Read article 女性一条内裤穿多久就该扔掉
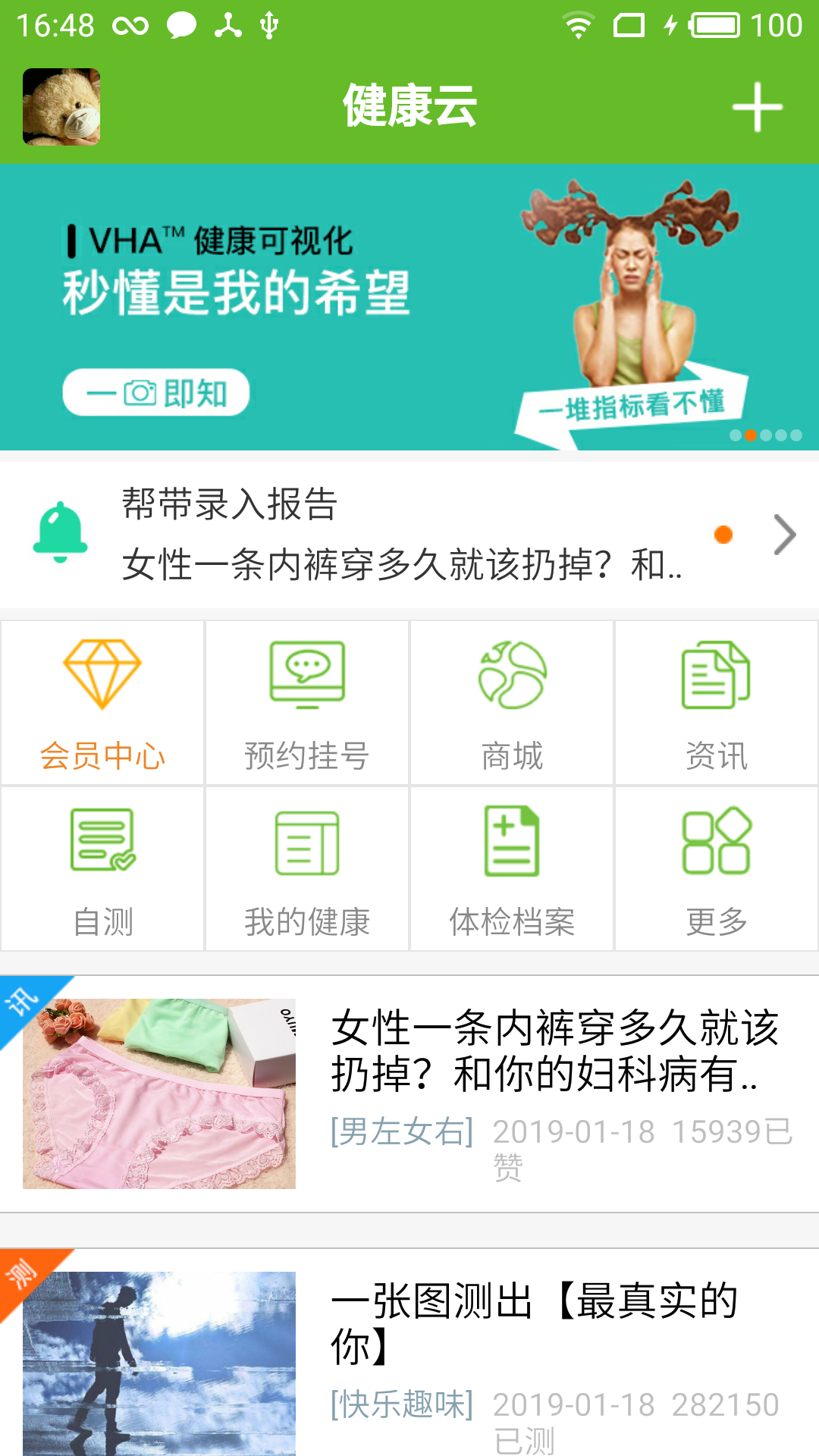Image resolution: width=819 pixels, height=1456 pixels. point(554,1051)
